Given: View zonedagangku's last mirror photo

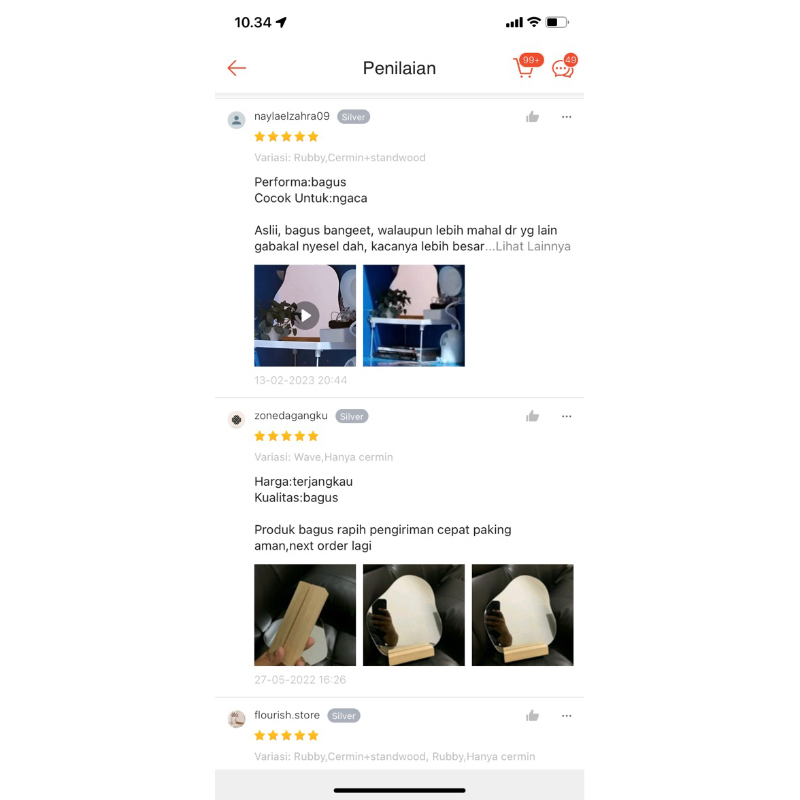Looking at the screenshot, I should pyautogui.click(x=522, y=615).
